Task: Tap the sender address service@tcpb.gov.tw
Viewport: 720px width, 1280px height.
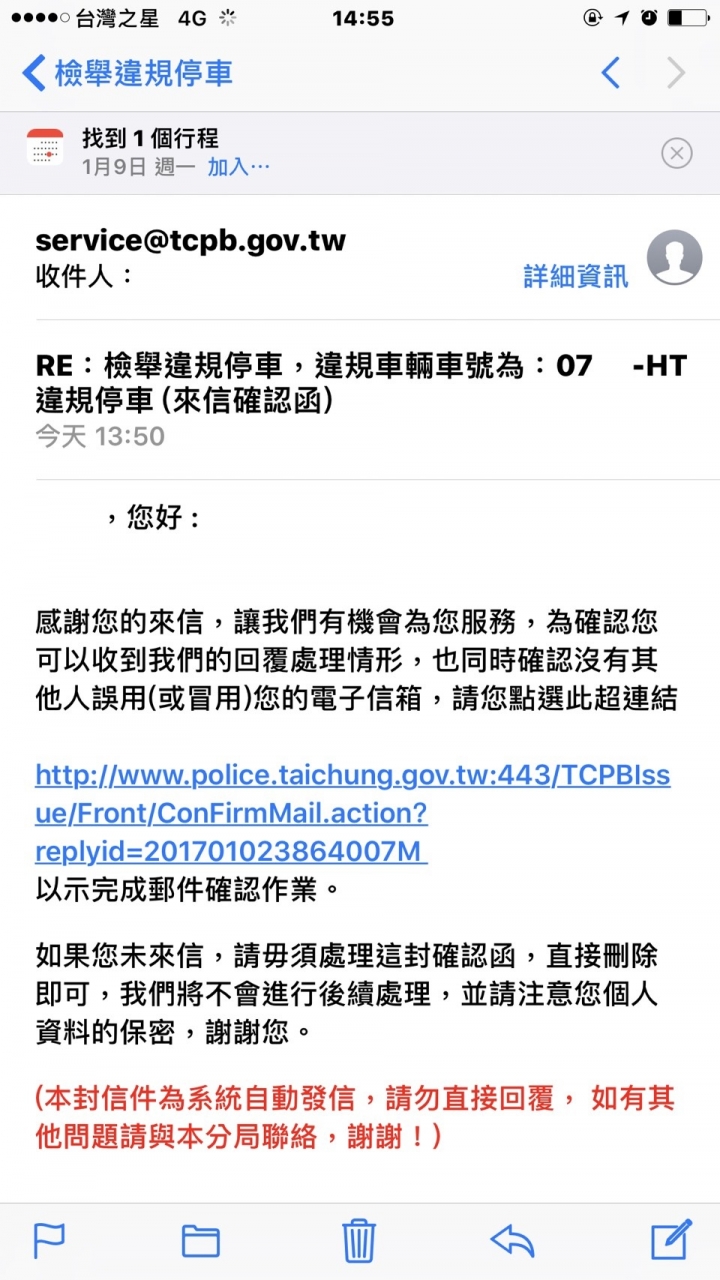Action: click(x=190, y=241)
